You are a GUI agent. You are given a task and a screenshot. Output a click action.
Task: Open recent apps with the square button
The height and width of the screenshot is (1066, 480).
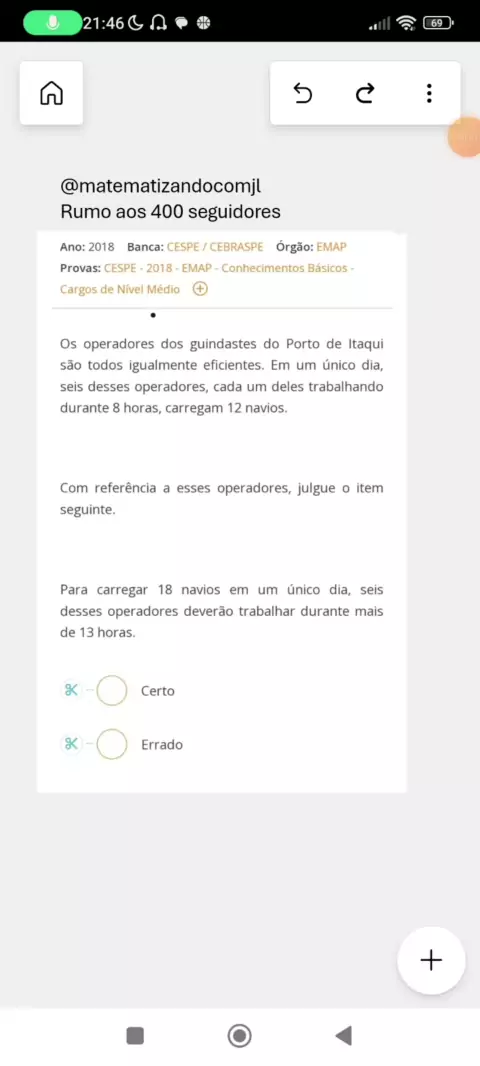pyautogui.click(x=135, y=1035)
